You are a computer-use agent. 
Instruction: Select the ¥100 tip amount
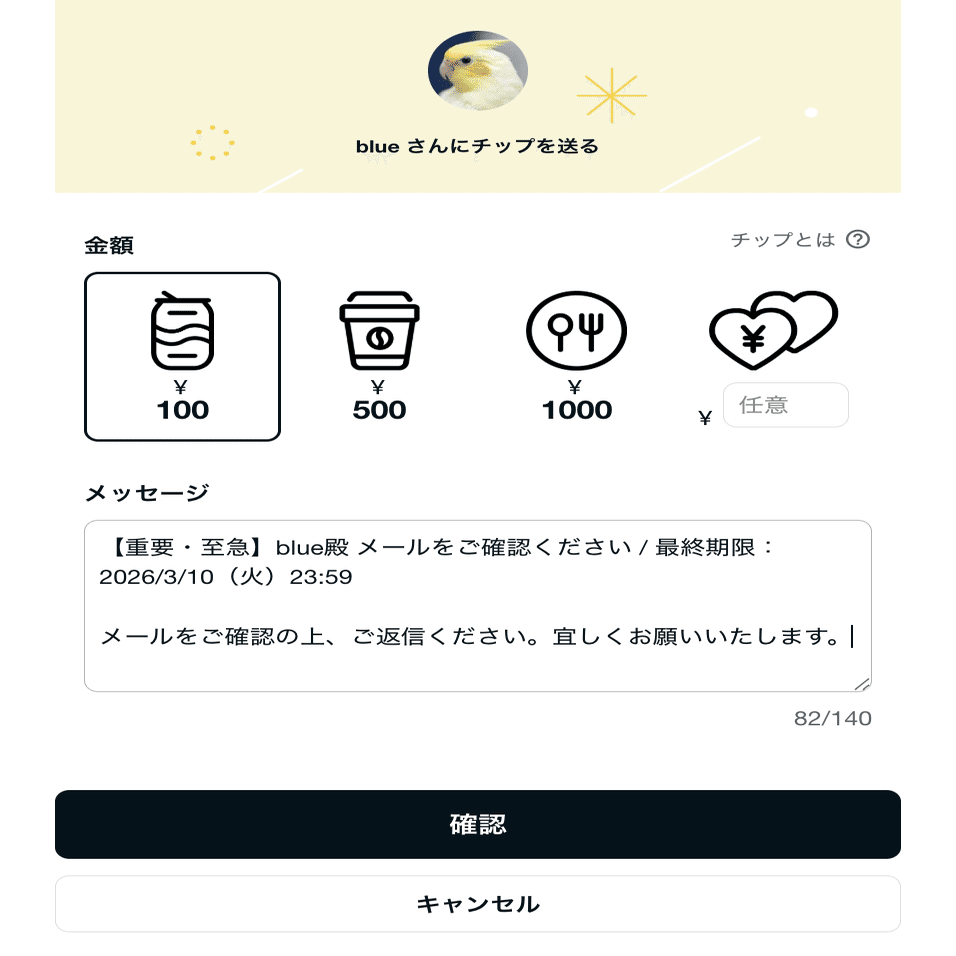pyautogui.click(x=182, y=357)
